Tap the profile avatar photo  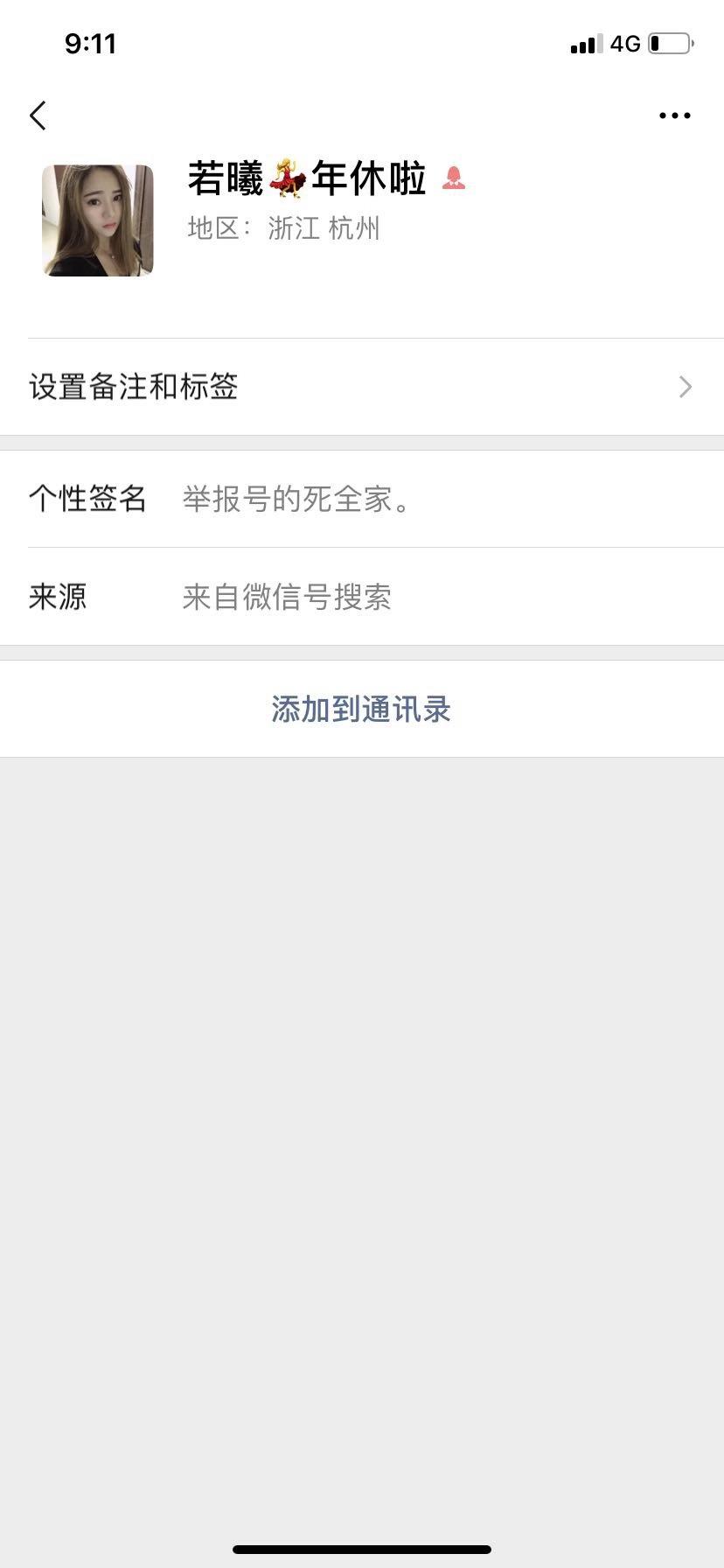coord(97,220)
